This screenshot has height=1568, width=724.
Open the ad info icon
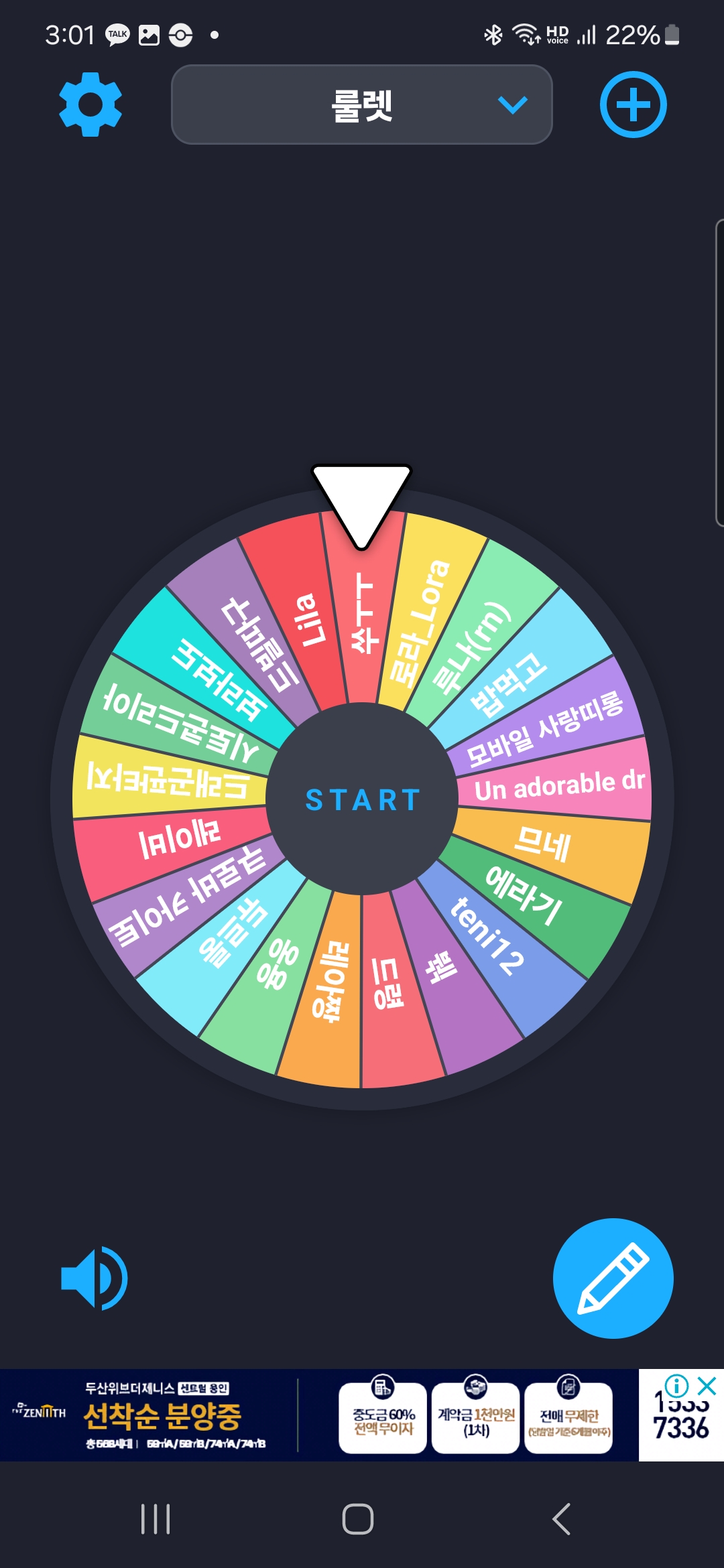pyautogui.click(x=676, y=1386)
